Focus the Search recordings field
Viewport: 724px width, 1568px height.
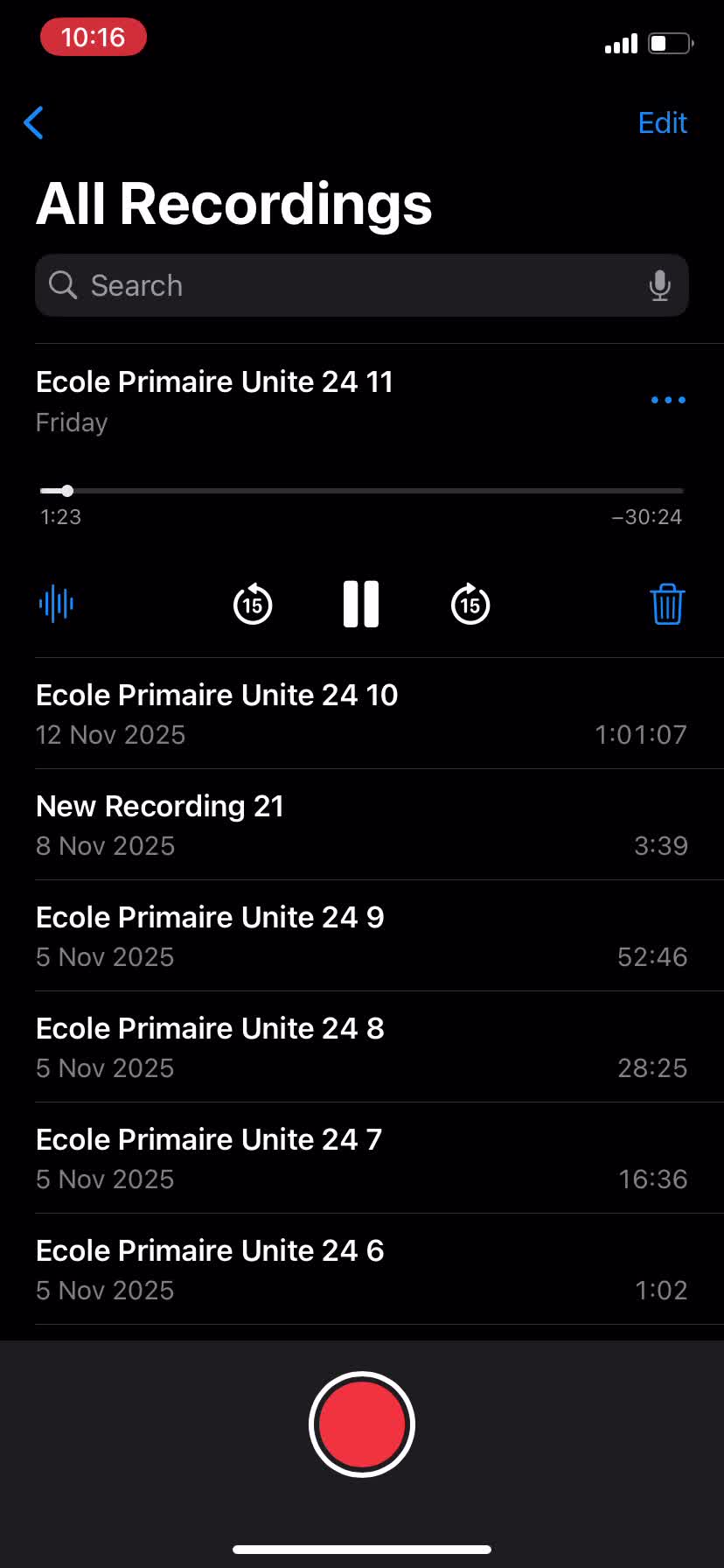pos(350,285)
